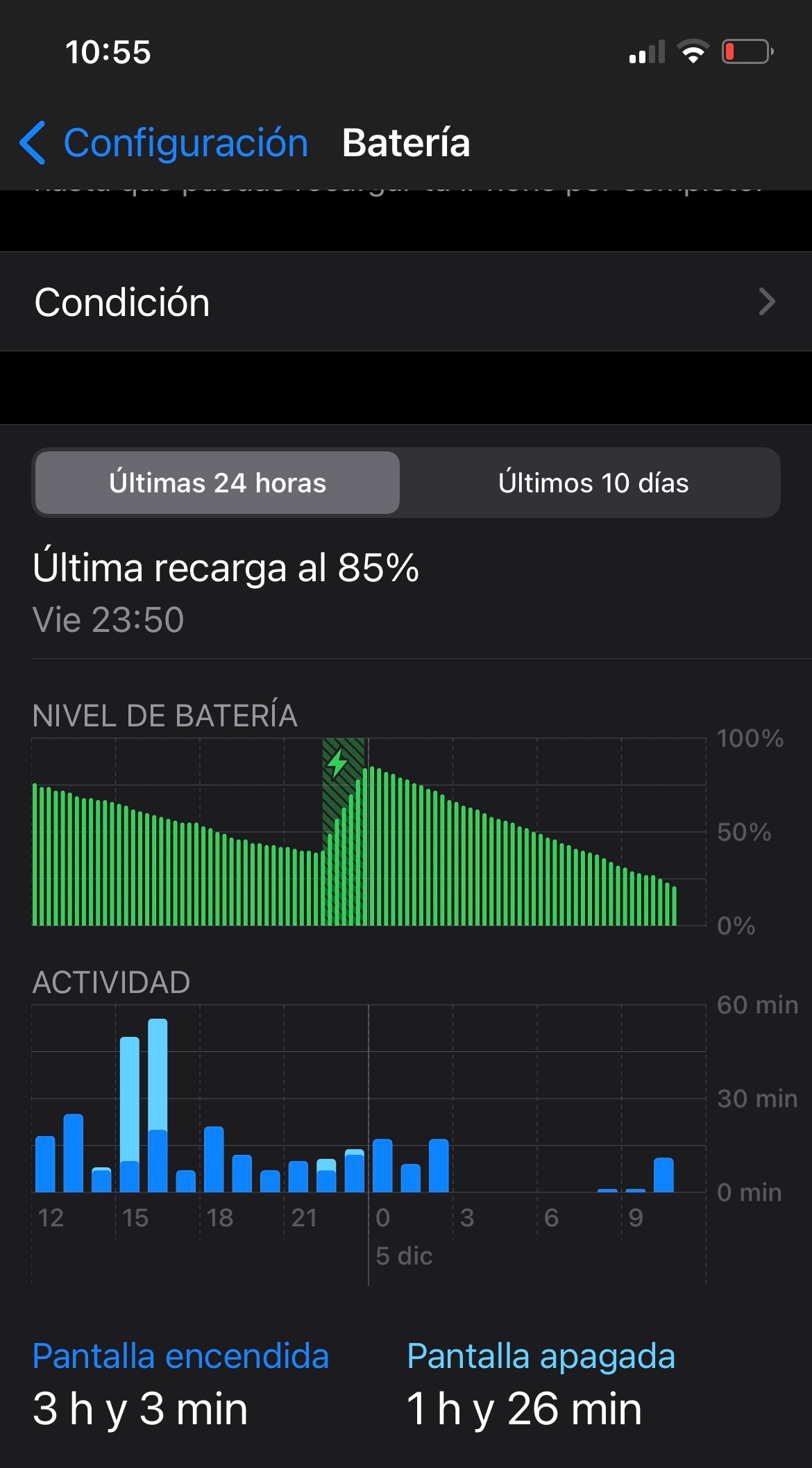Image resolution: width=812 pixels, height=1468 pixels.
Task: Switch to Últimos 10 días
Action: (593, 483)
